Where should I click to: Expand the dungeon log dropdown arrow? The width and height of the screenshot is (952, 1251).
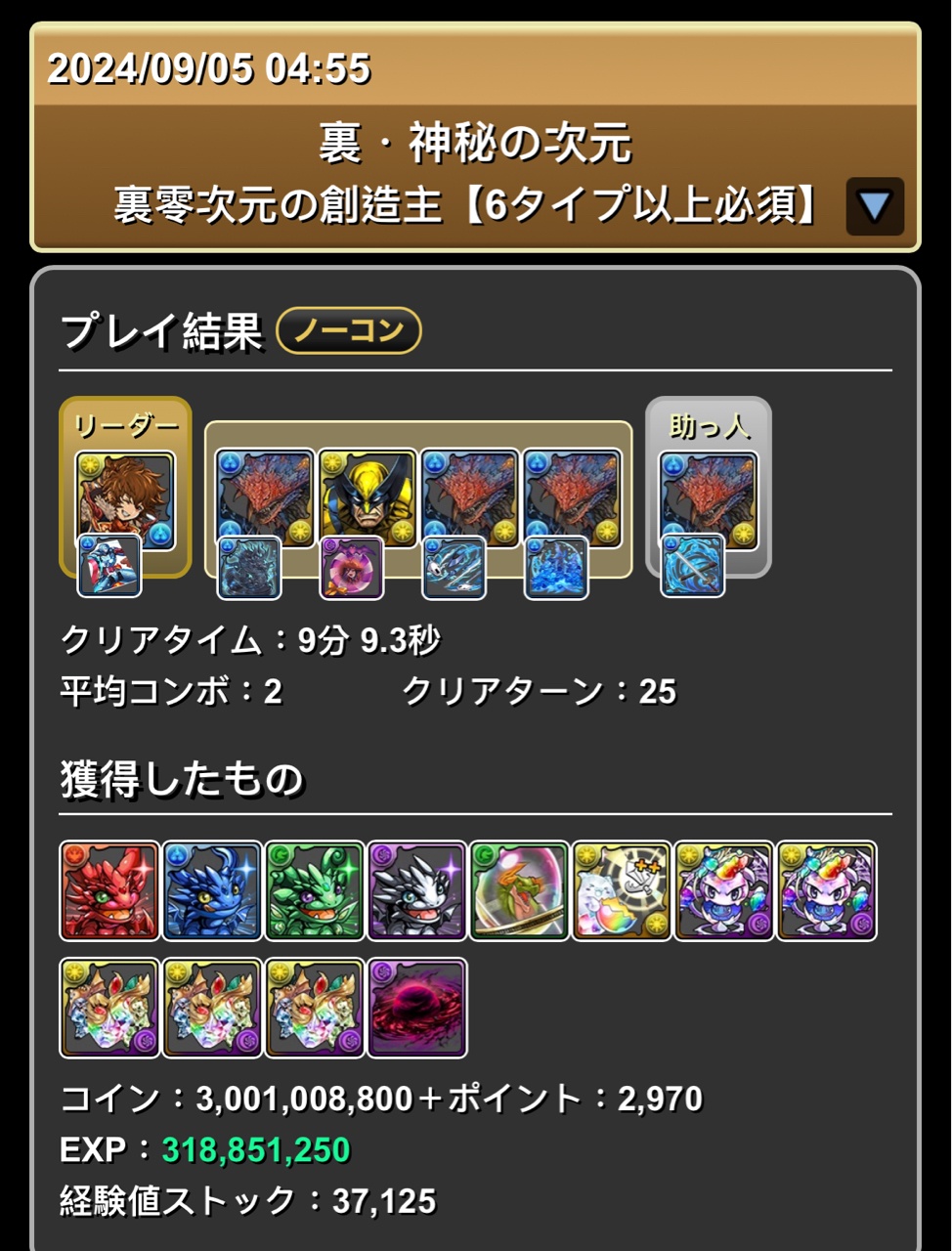coord(874,206)
